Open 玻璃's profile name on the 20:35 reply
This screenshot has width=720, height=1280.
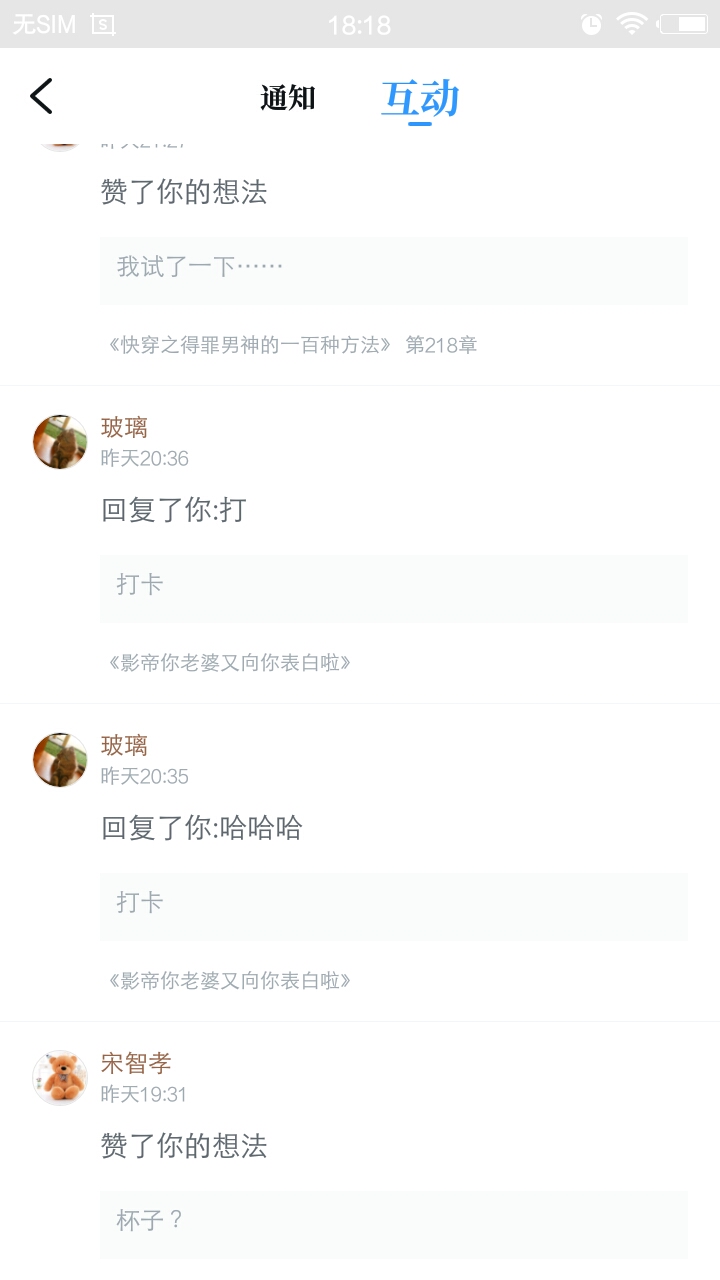(x=124, y=745)
